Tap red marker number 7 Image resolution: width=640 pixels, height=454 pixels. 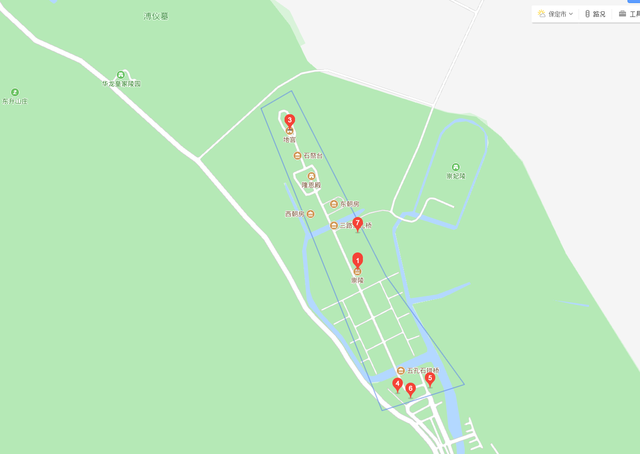(x=357, y=225)
